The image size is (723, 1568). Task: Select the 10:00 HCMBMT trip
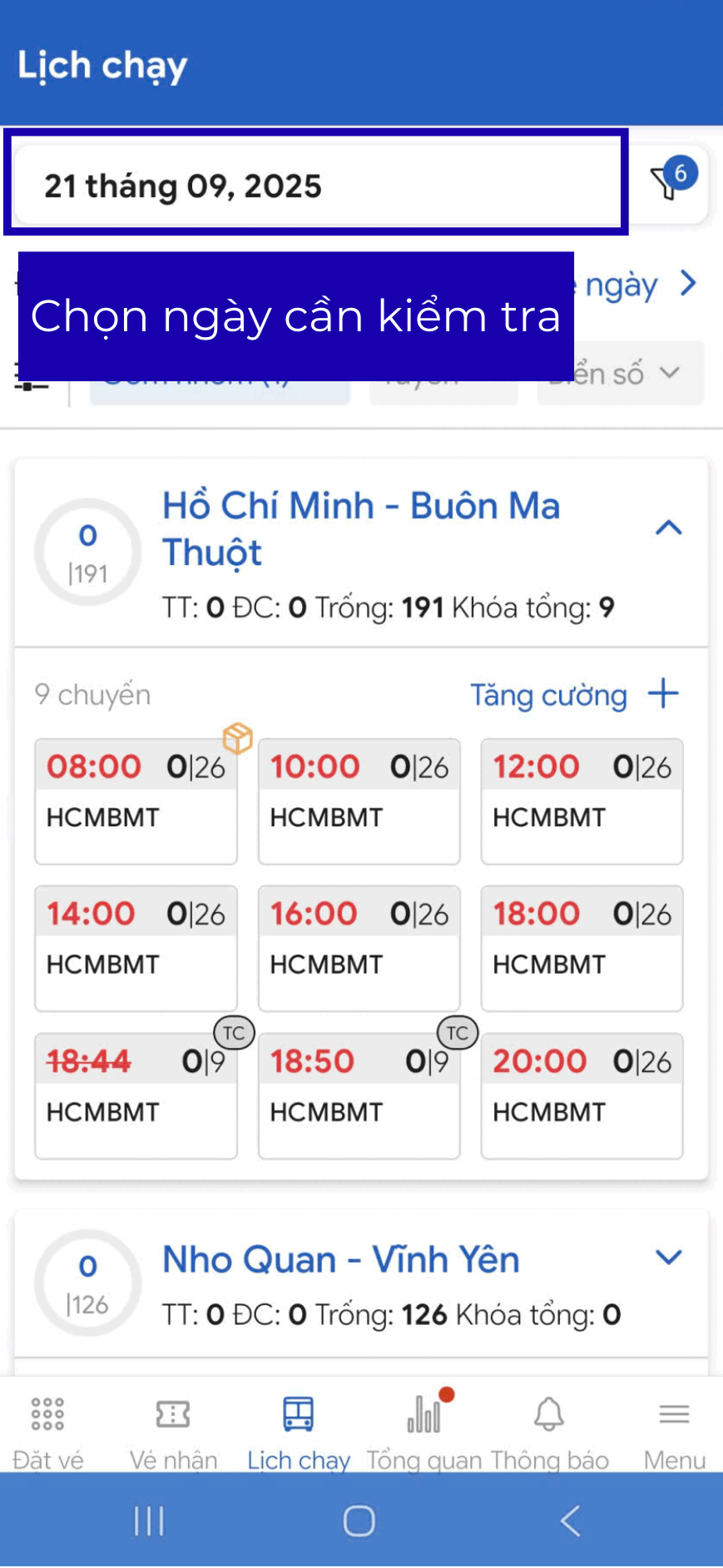click(359, 801)
